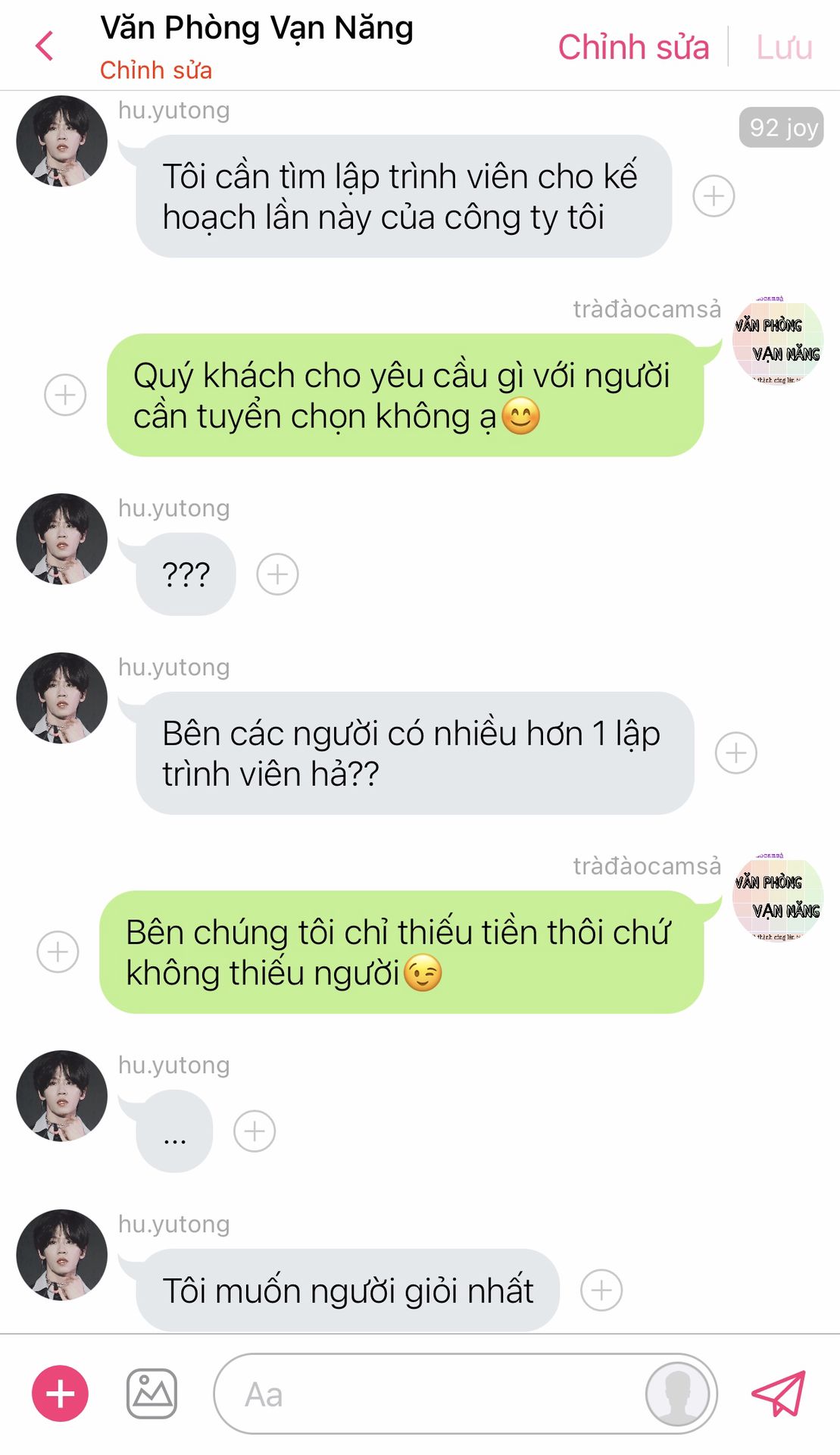Go back using the pink arrow
The height and width of the screenshot is (1455, 840).
45,46
